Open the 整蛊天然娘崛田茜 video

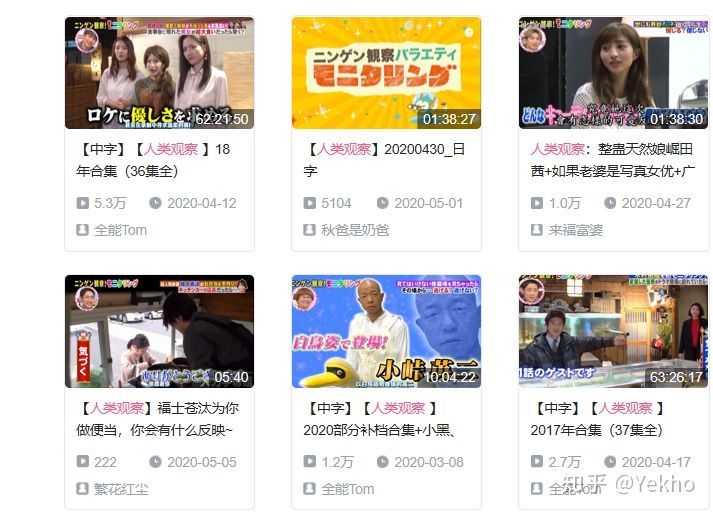pyautogui.click(x=613, y=73)
